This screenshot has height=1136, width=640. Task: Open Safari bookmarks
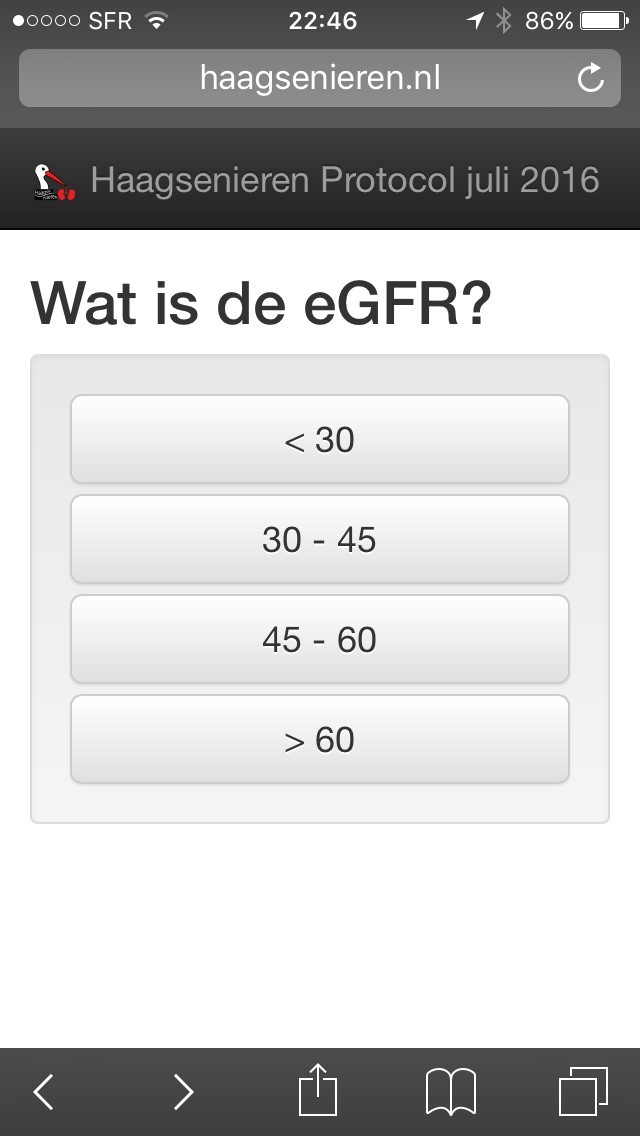pyautogui.click(x=451, y=1091)
